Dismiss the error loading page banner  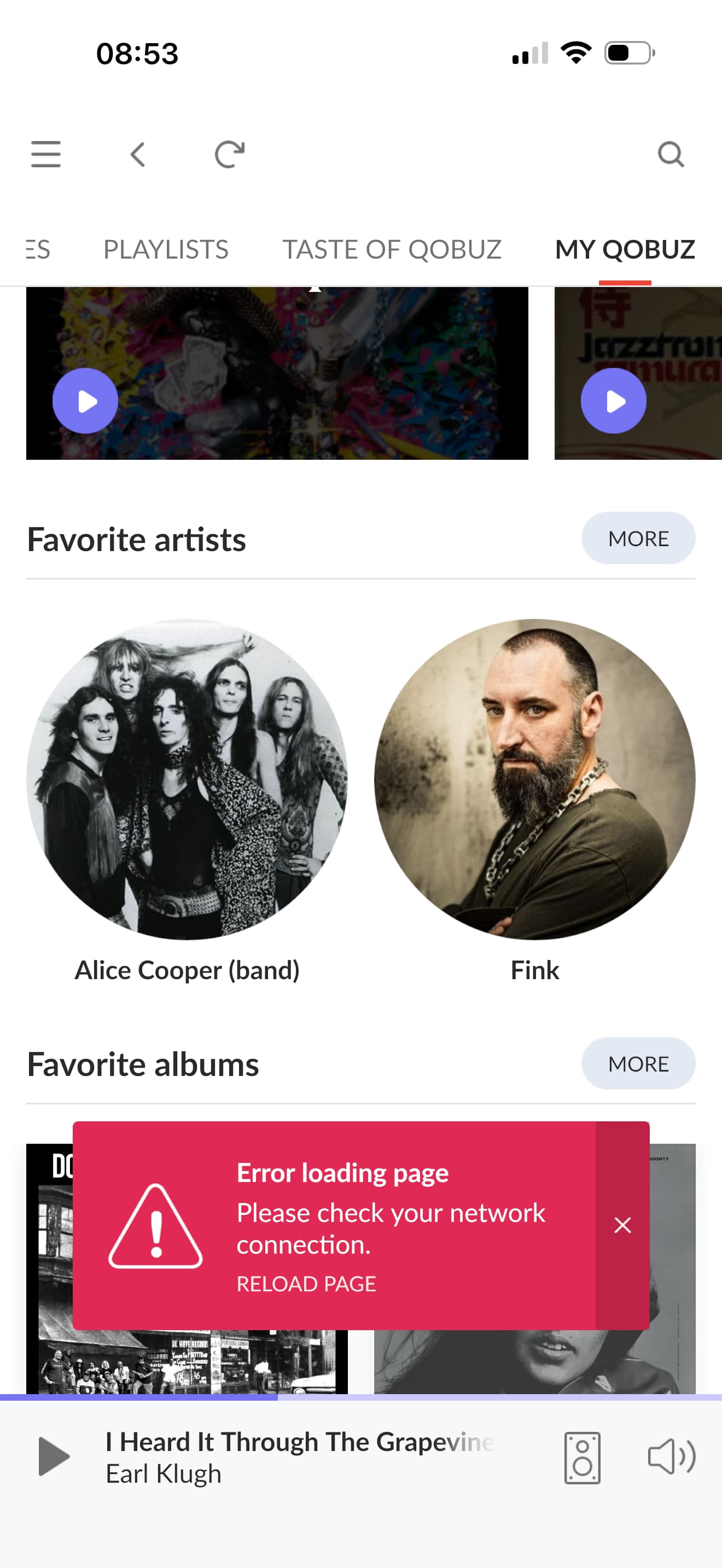pos(622,1225)
